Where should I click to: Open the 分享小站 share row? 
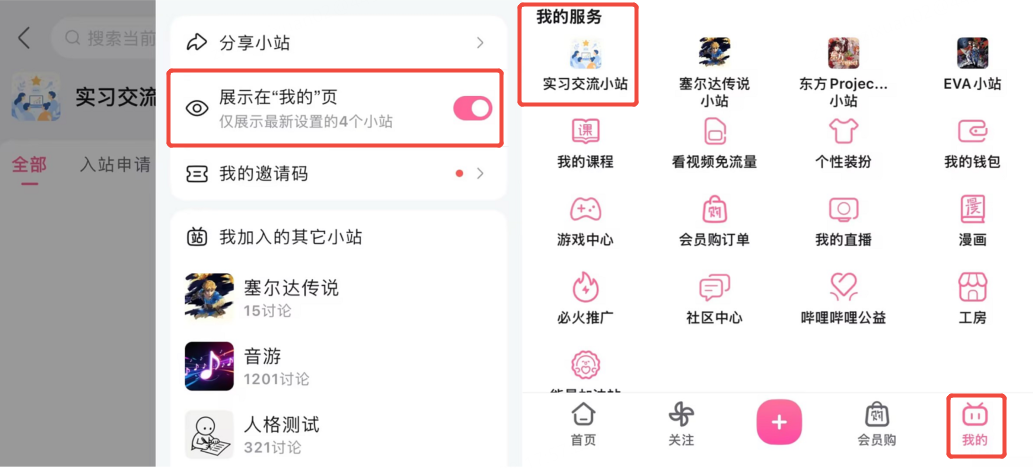pos(337,44)
